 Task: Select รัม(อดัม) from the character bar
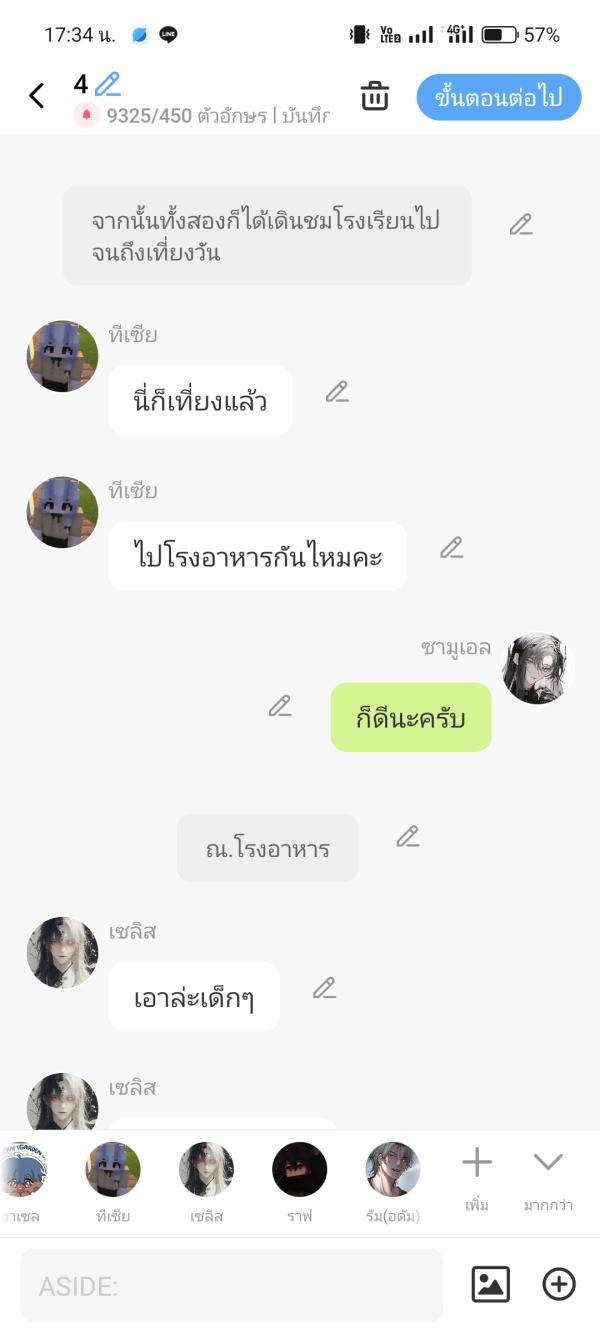[x=392, y=1170]
